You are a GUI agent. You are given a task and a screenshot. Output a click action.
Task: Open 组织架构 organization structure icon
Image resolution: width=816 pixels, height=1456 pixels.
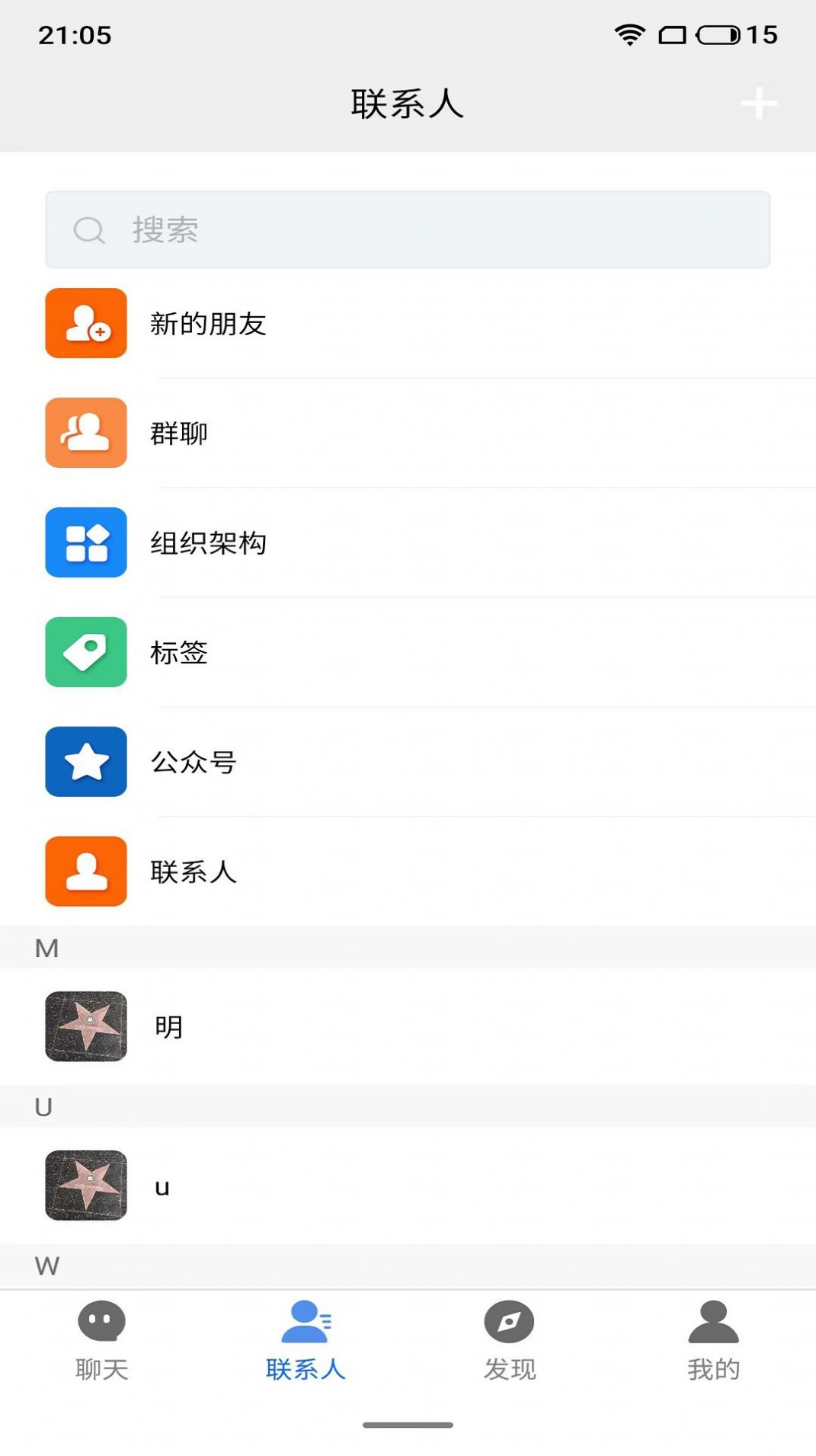tap(85, 542)
